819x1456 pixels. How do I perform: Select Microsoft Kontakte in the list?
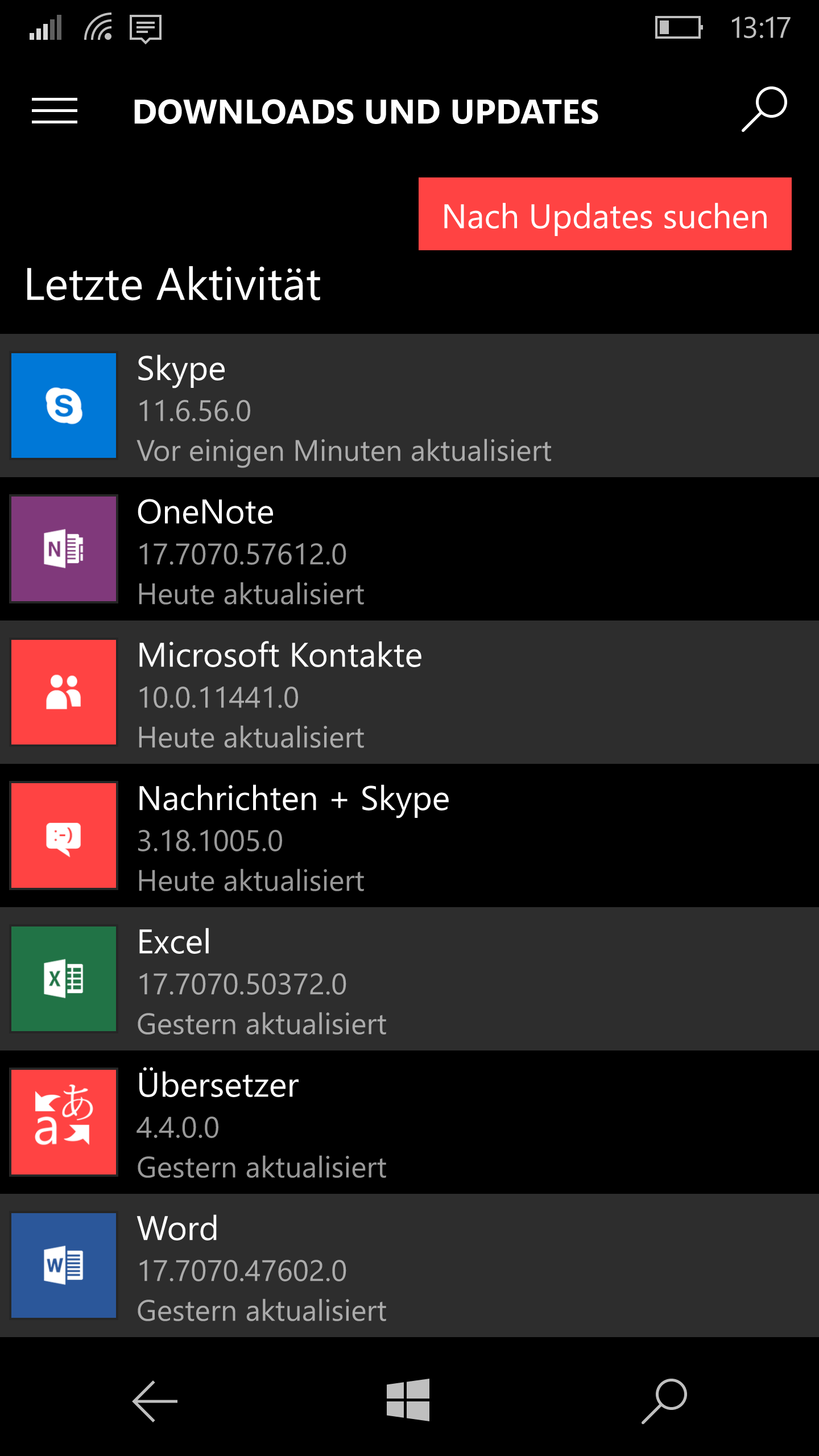(409, 692)
